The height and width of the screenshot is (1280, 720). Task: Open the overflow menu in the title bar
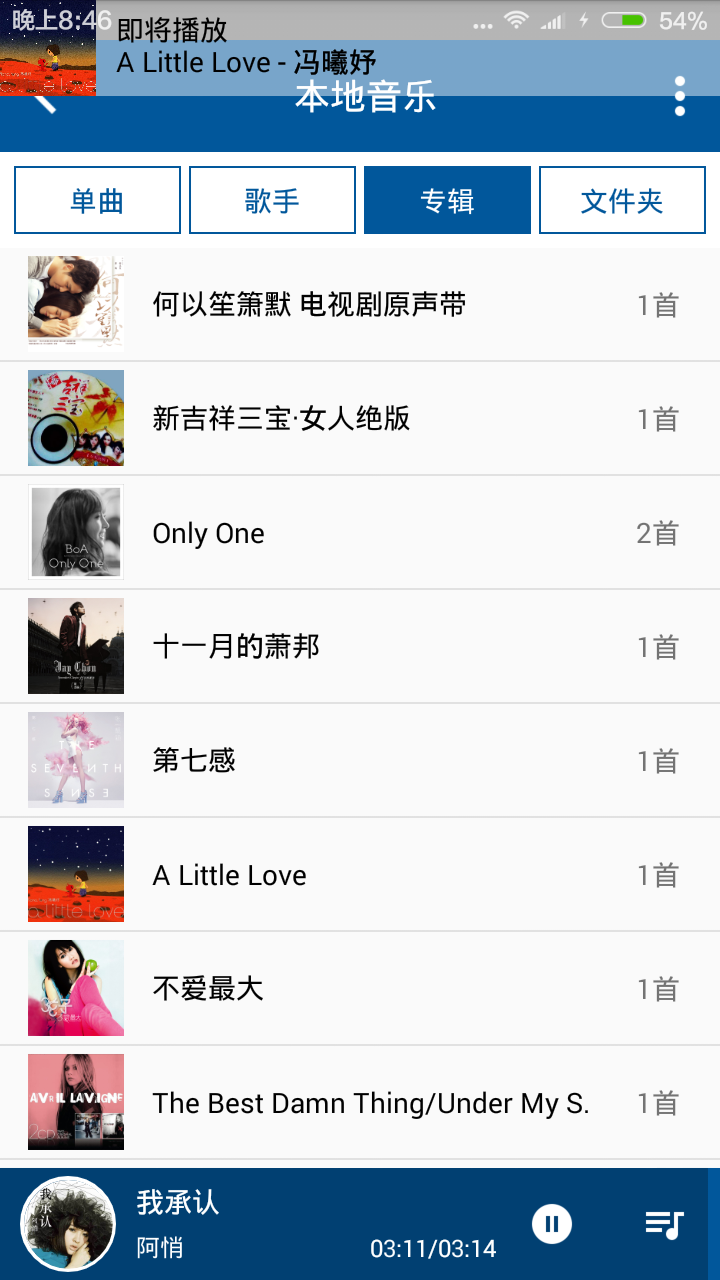pos(680,97)
